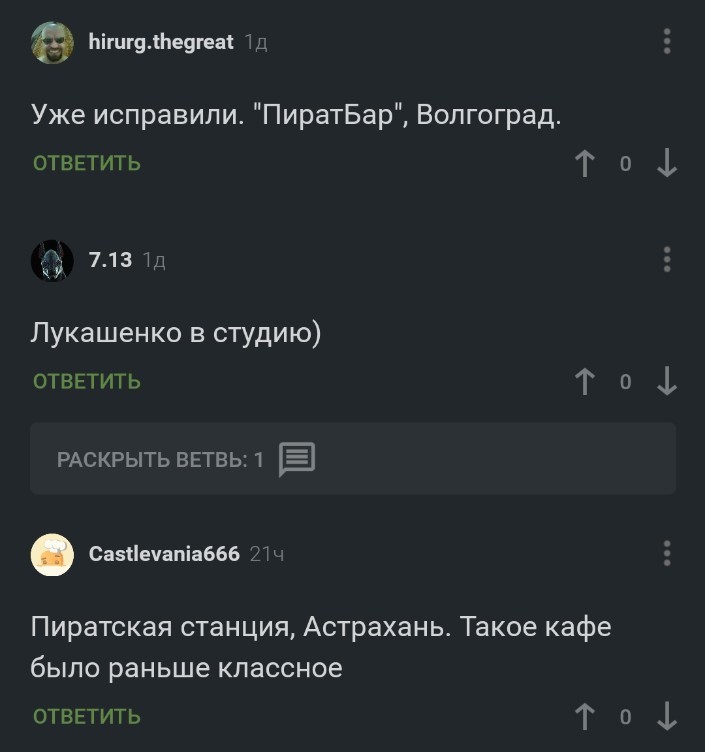View Castlevania666's profile

(164, 553)
